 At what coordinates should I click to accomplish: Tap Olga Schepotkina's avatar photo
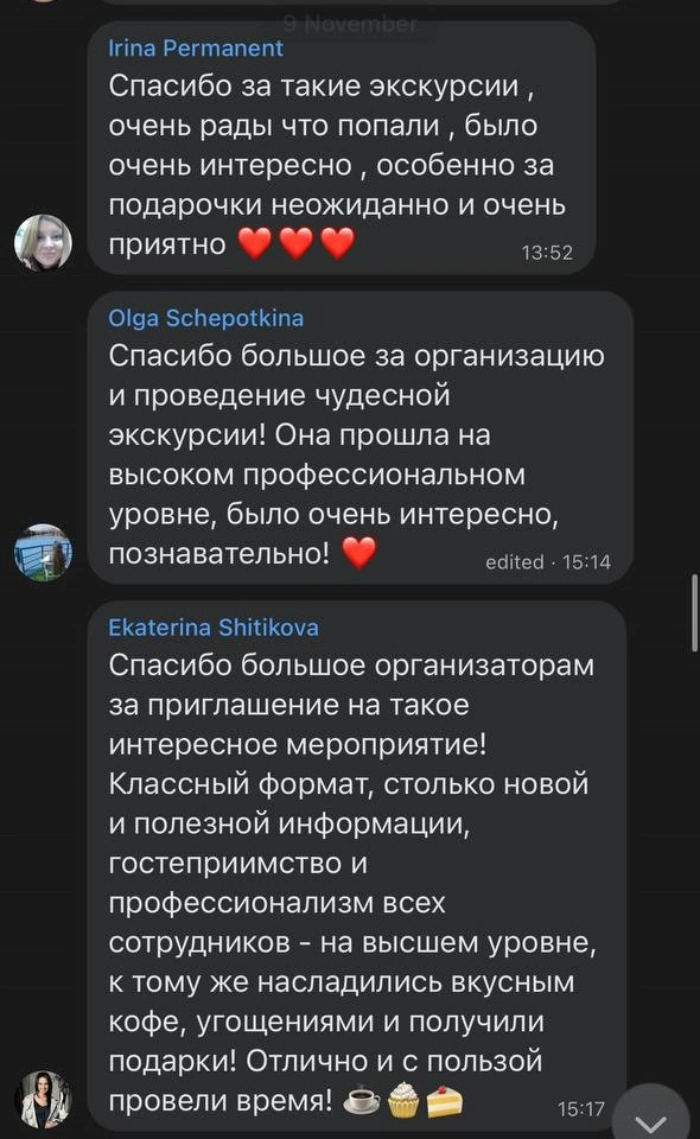pos(43,551)
